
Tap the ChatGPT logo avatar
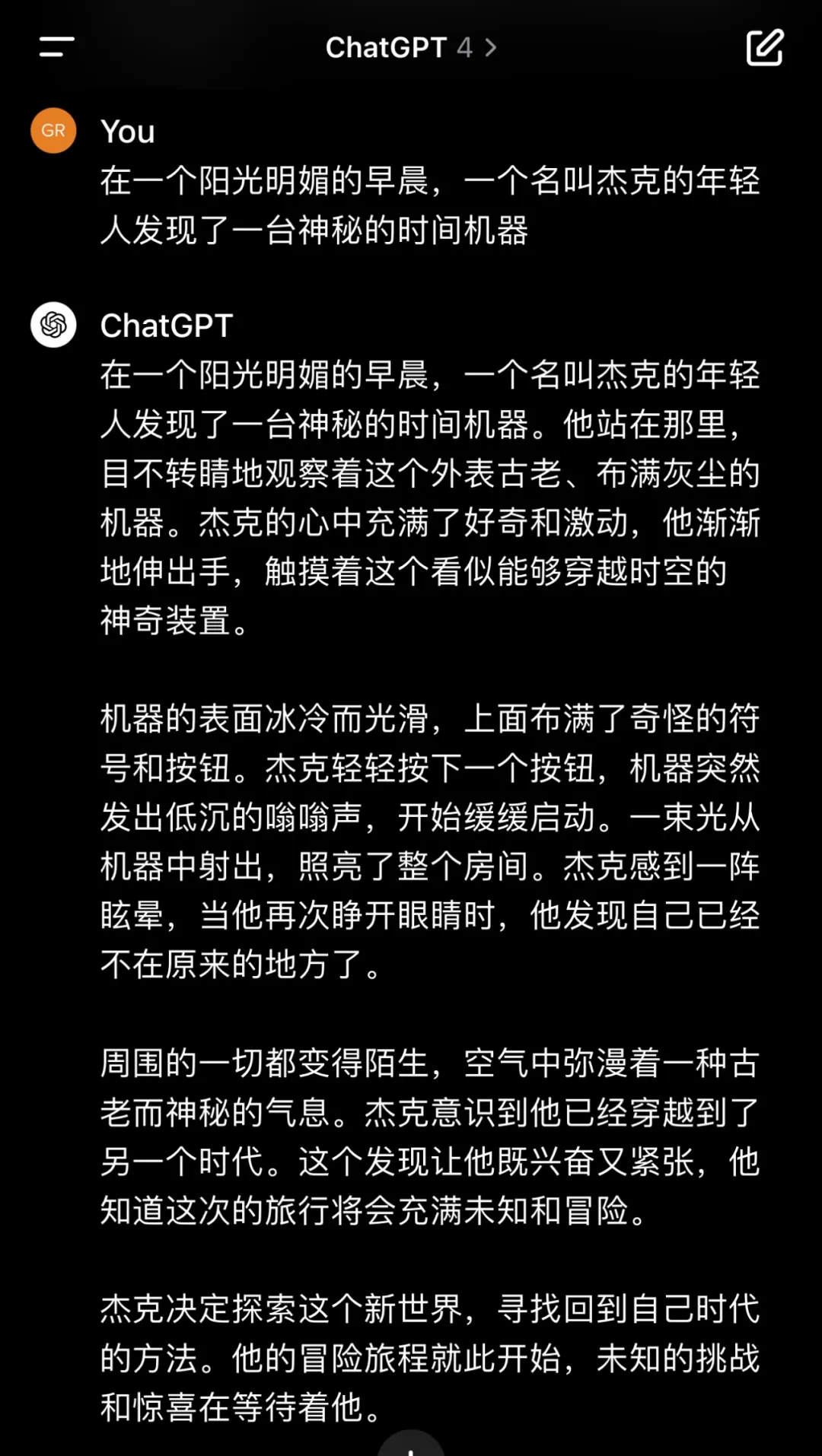point(53,326)
